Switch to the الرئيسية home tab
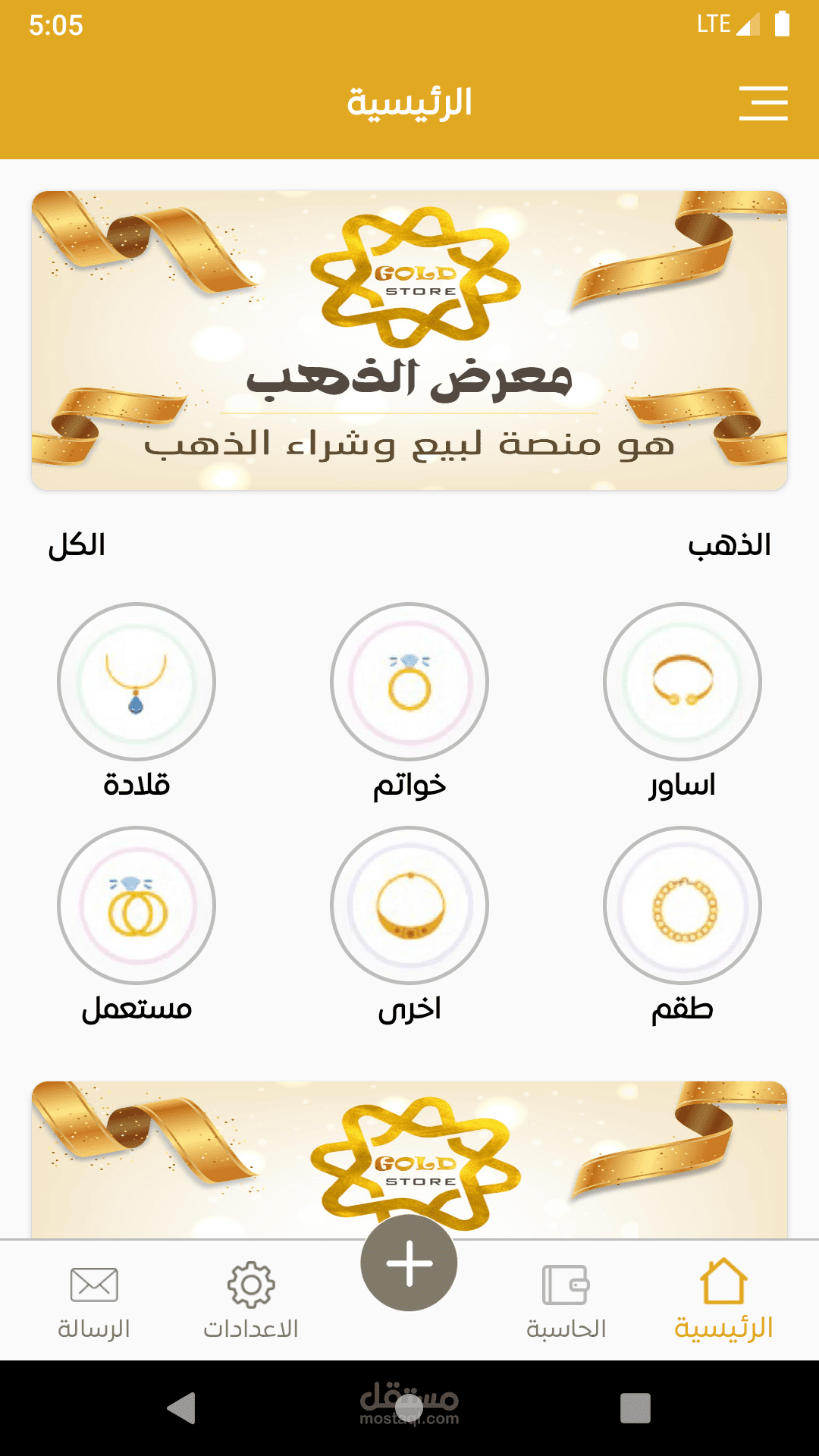The height and width of the screenshot is (1456, 819). coord(723,1300)
